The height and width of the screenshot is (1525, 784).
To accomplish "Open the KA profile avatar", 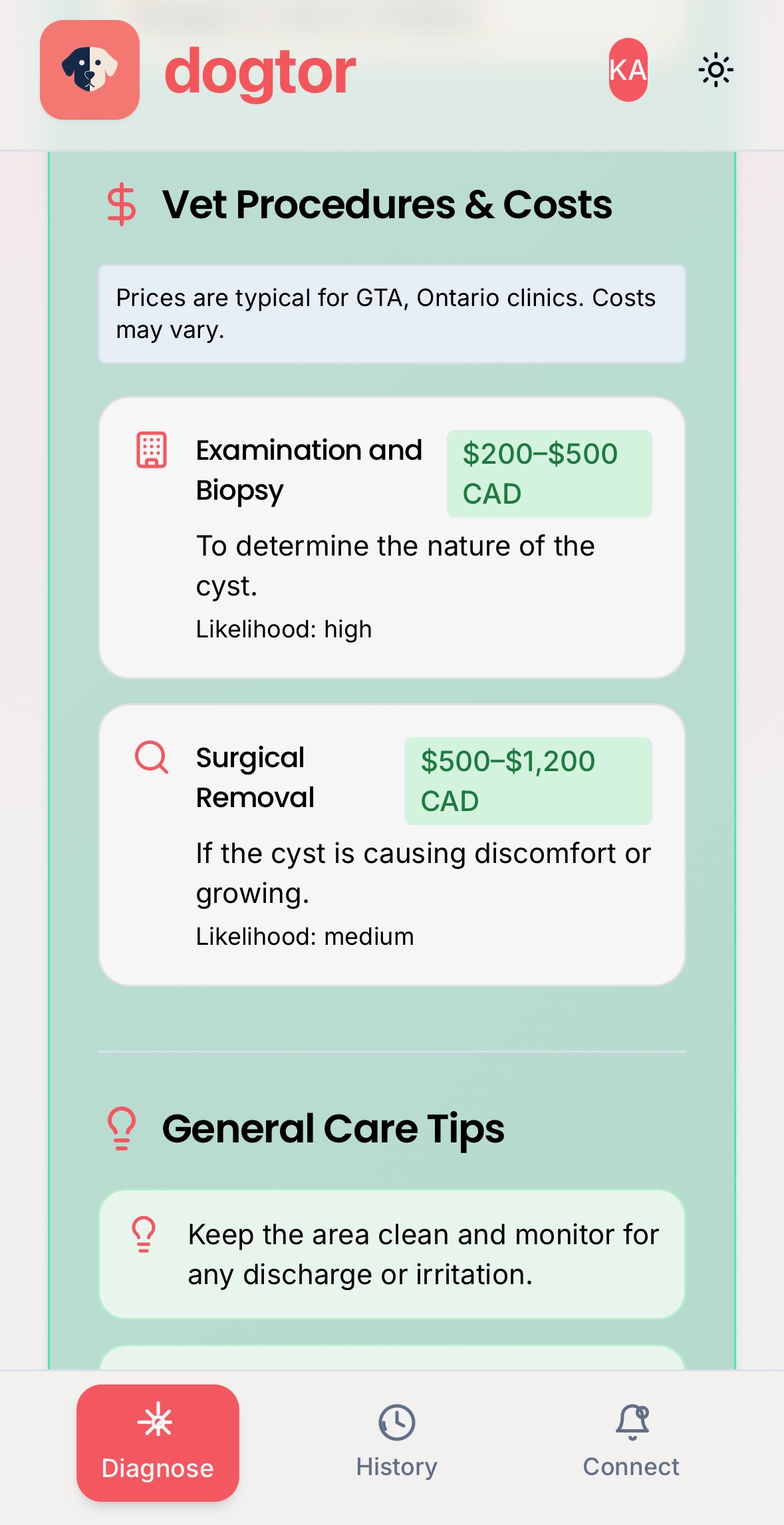I will 628,70.
